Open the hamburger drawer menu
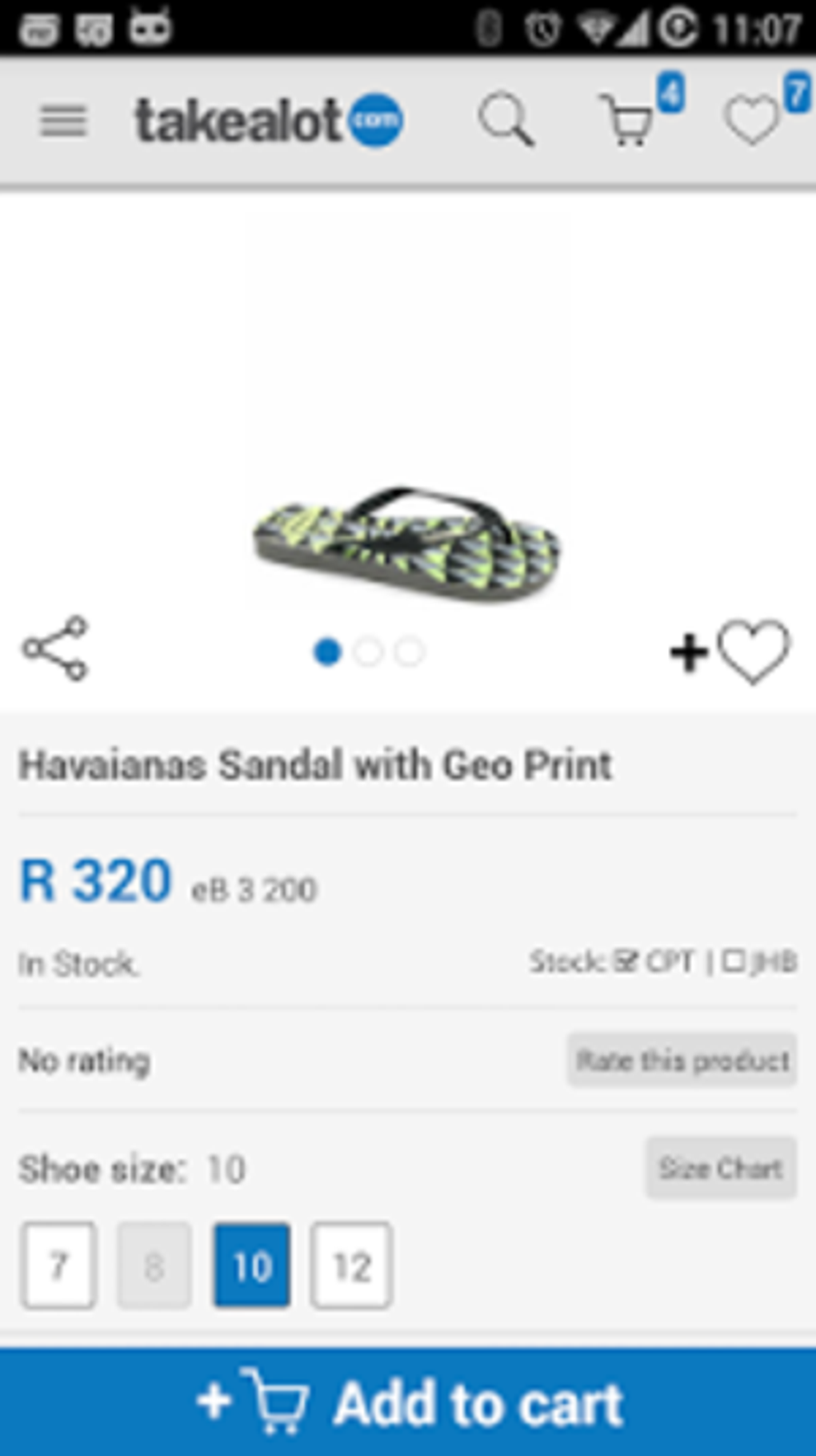The width and height of the screenshot is (816, 1456). (63, 122)
